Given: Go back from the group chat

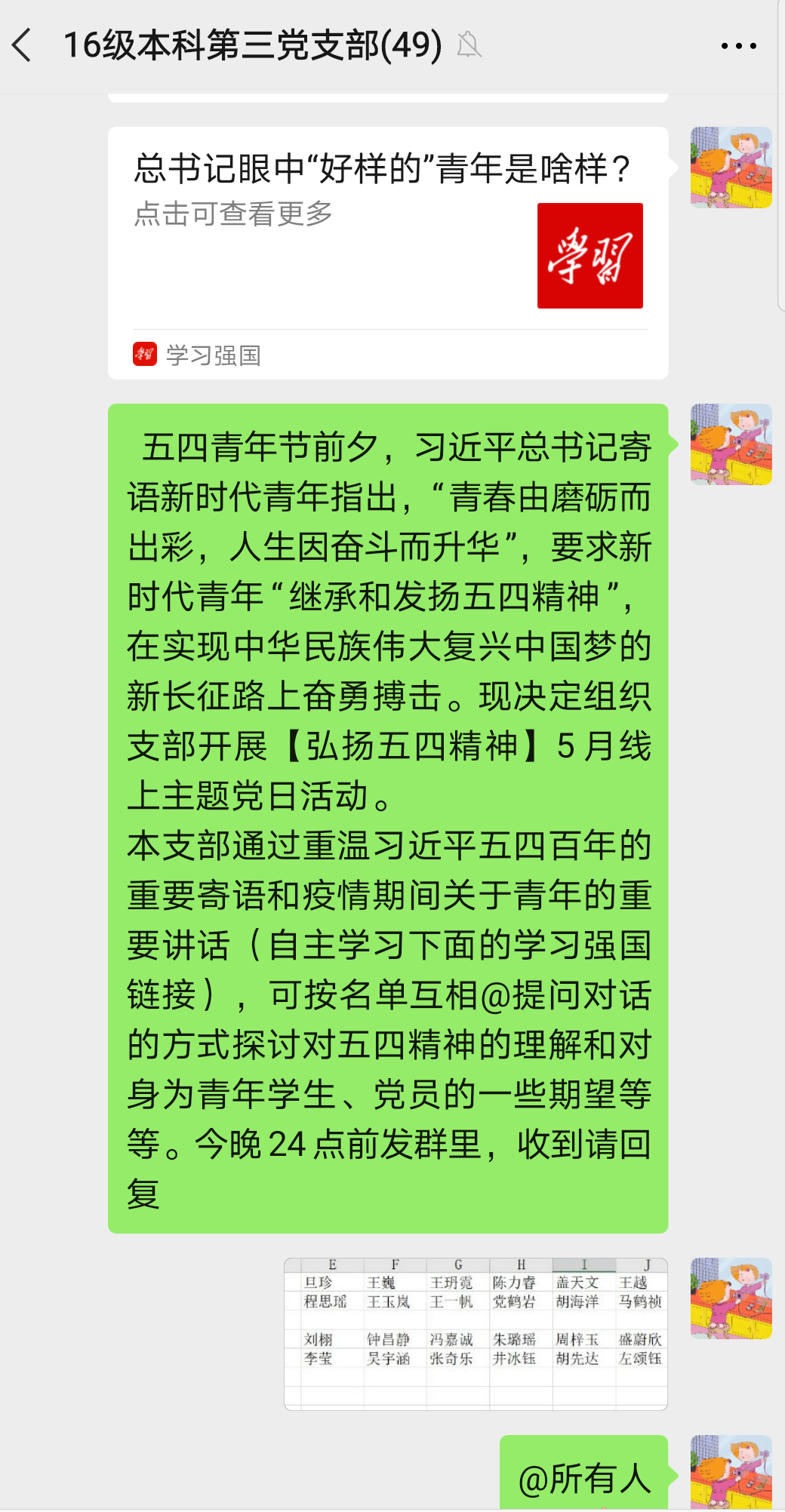Looking at the screenshot, I should (23, 45).
